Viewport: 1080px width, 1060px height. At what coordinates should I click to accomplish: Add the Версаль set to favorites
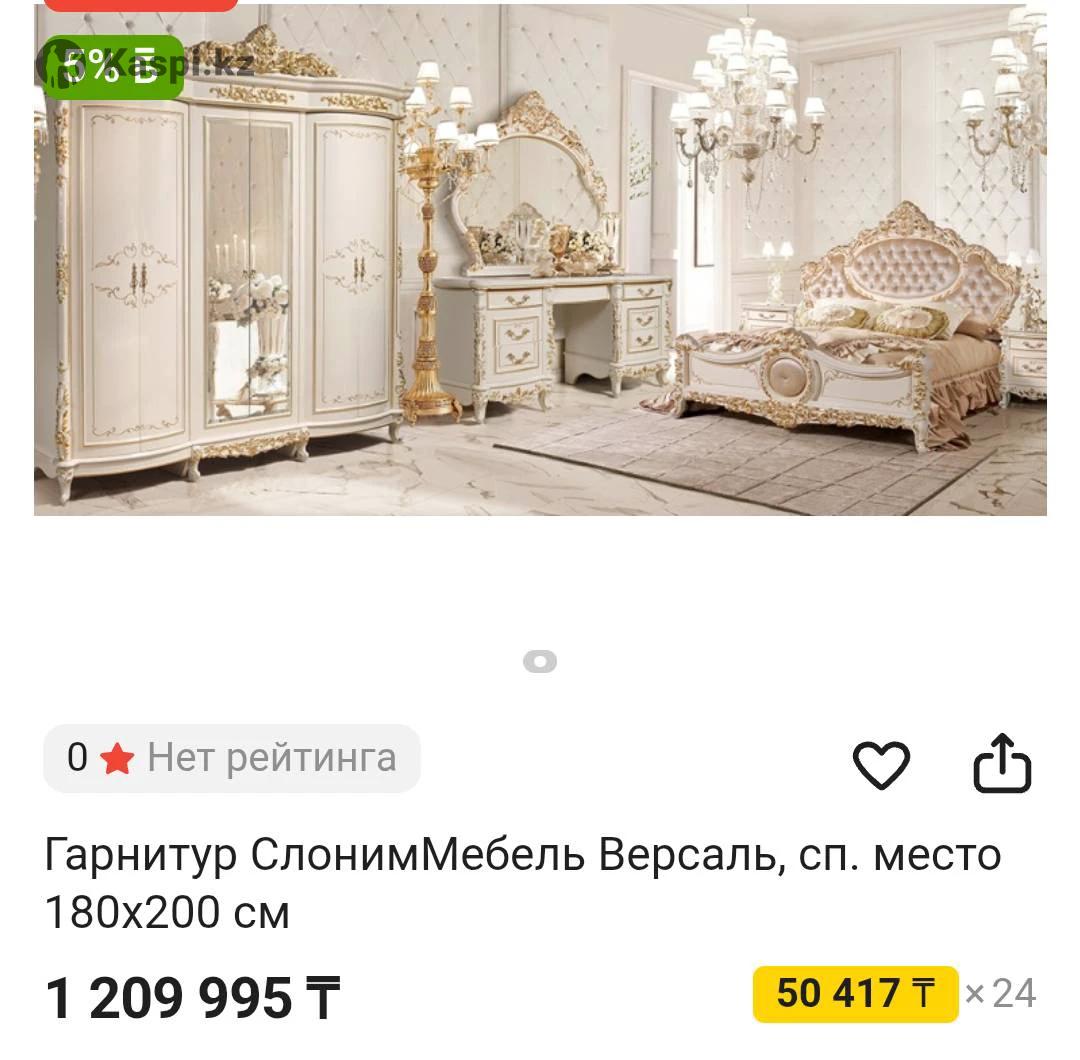[x=881, y=765]
